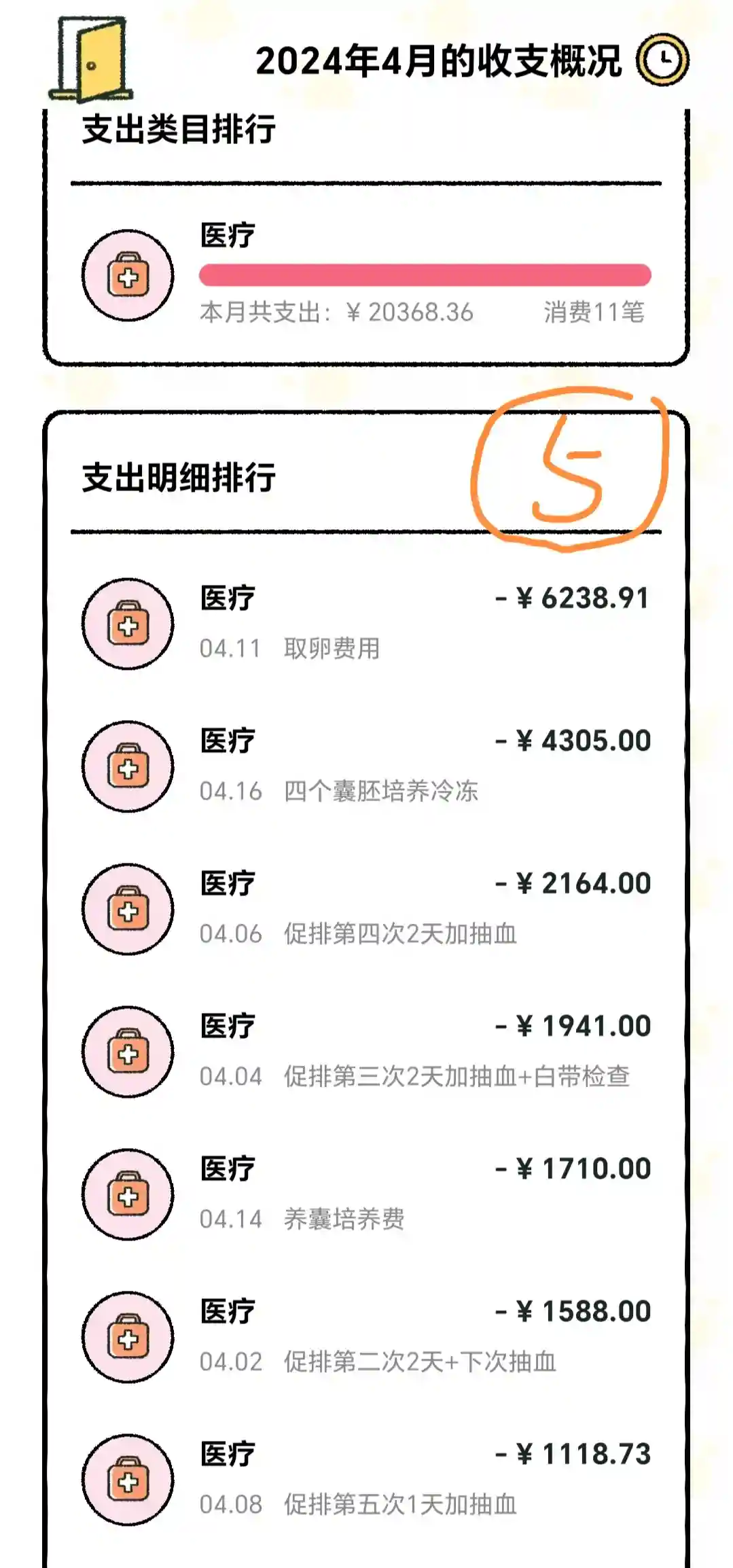Select the 促排第四次2天加抽血 record
The image size is (733, 1568).
365,908
